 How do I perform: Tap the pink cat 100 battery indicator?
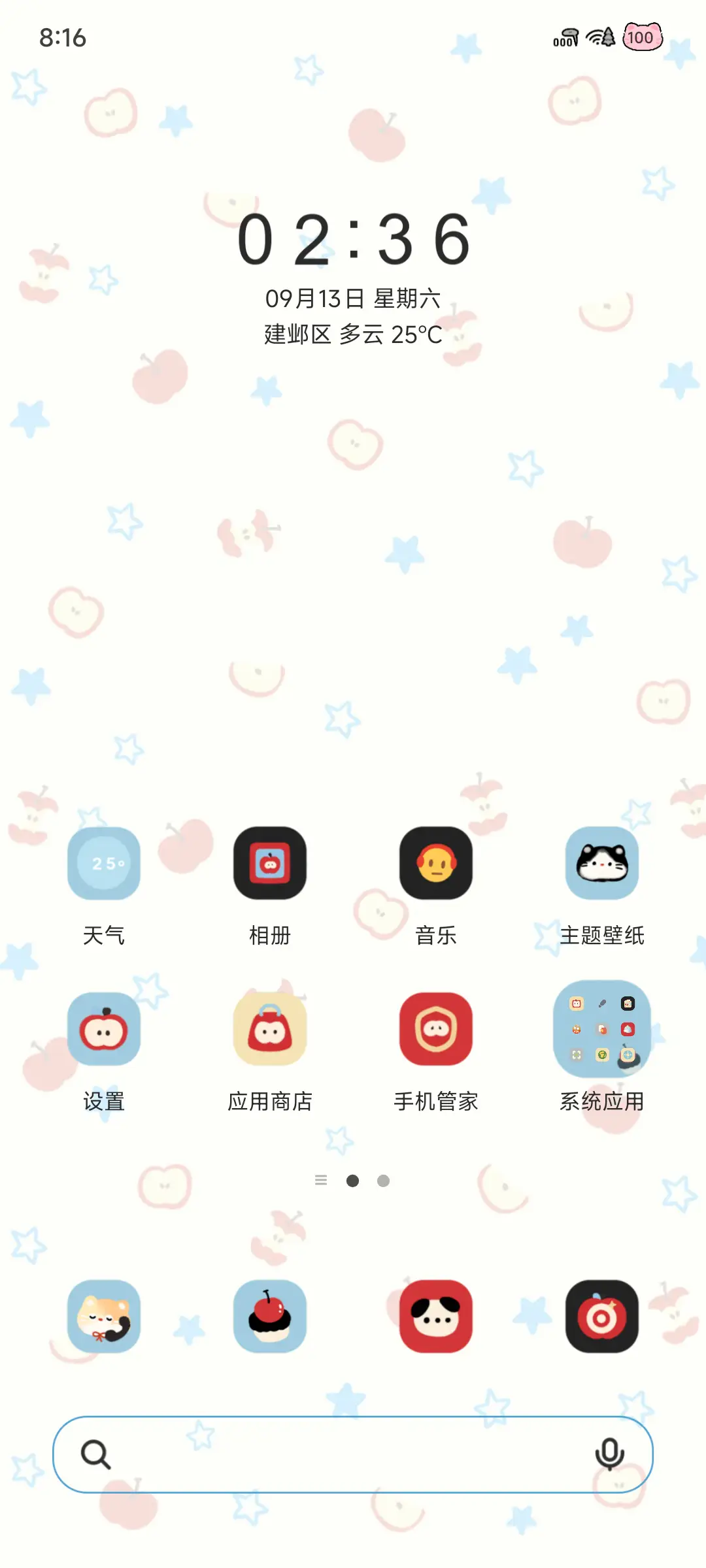pos(641,37)
